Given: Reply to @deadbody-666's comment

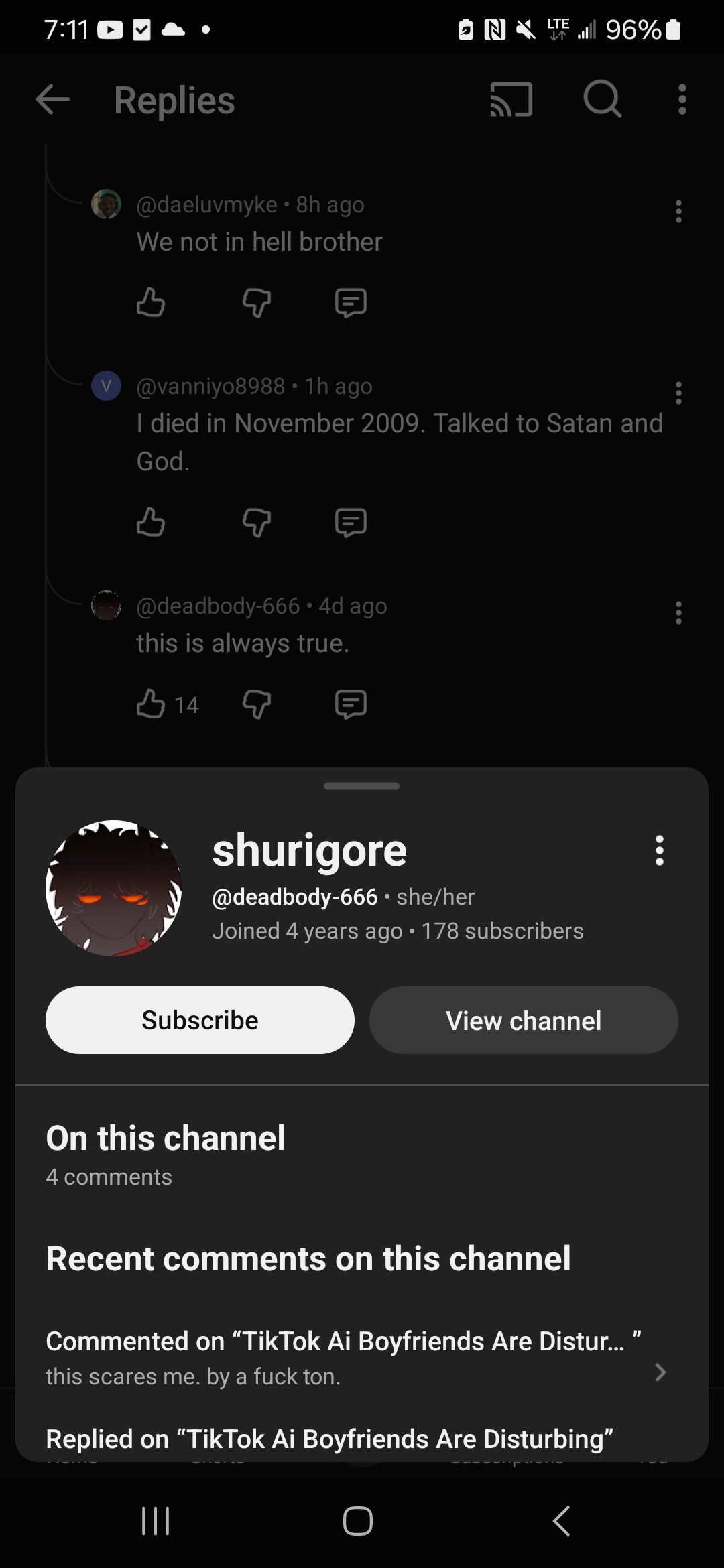Looking at the screenshot, I should [351, 704].
